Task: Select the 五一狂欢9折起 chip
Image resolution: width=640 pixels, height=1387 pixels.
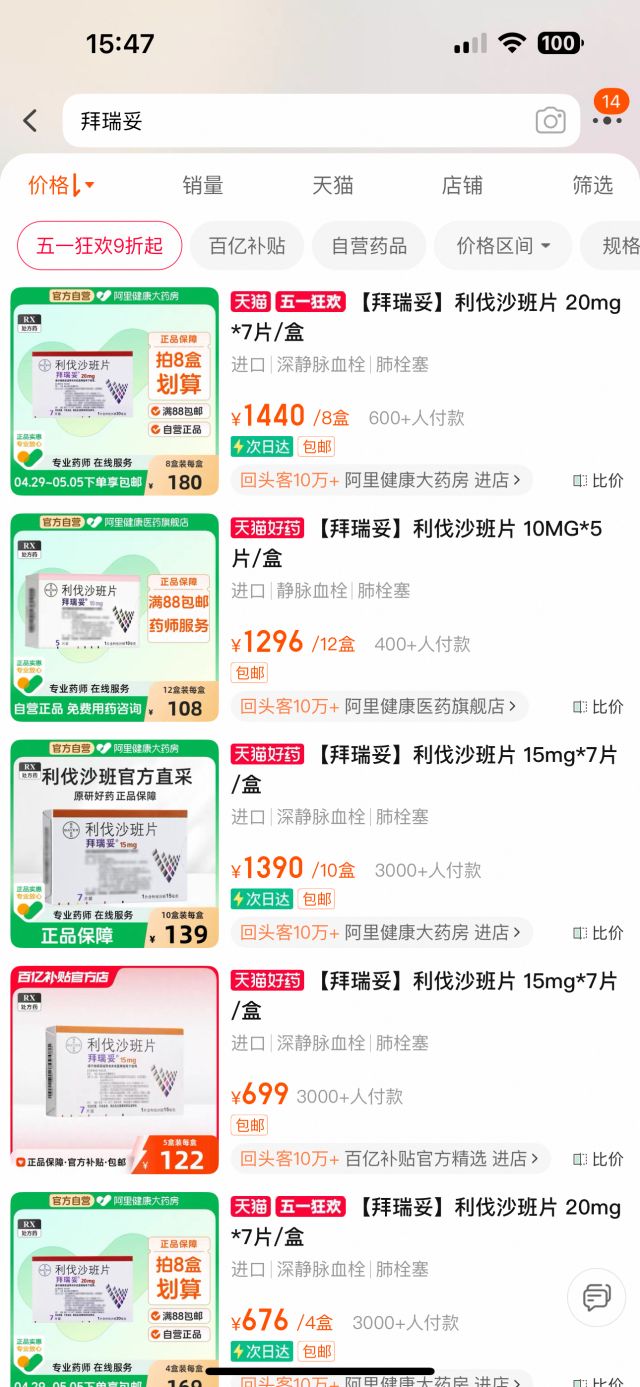Action: coord(100,246)
